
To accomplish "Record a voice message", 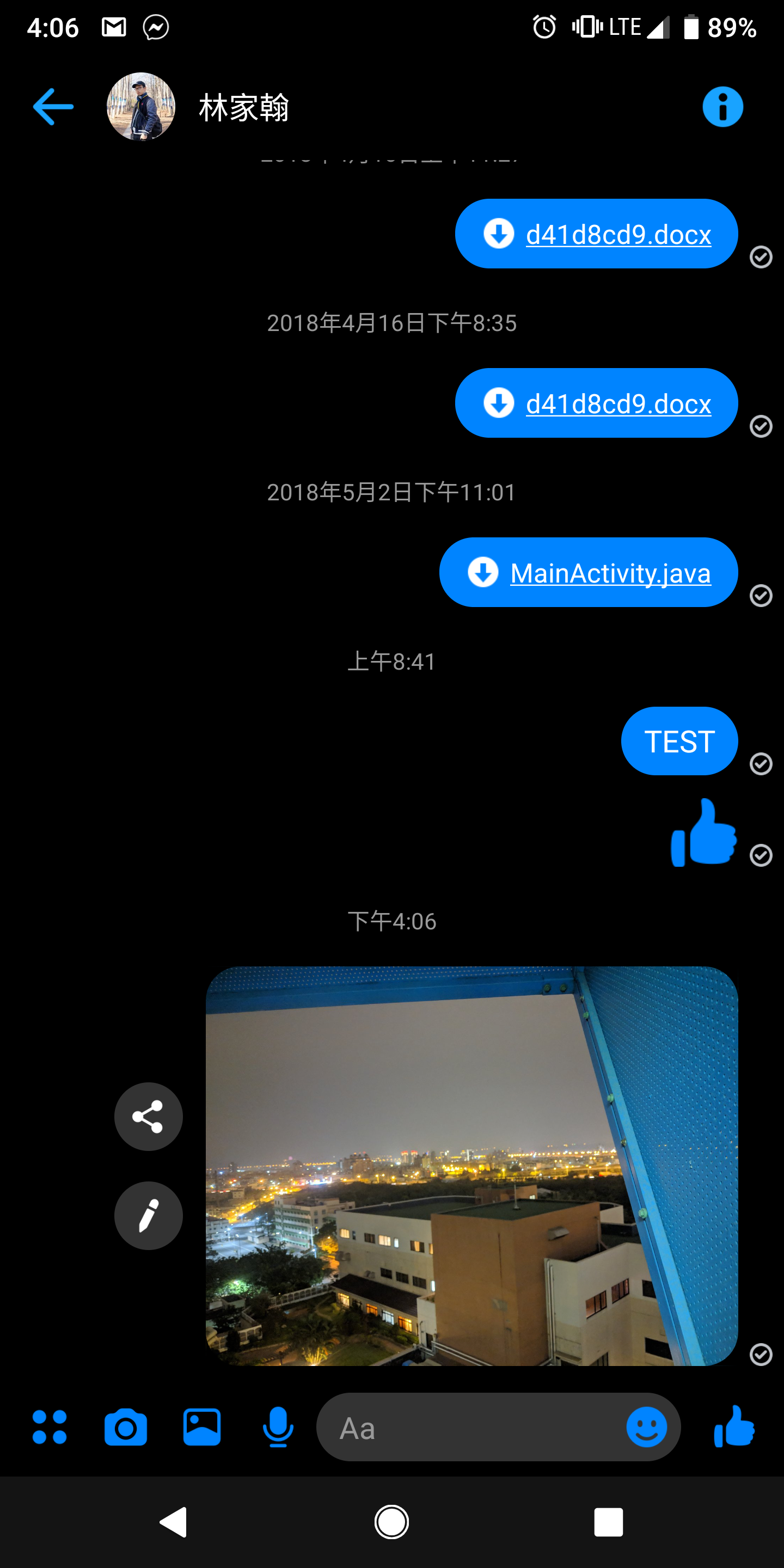I will (x=278, y=1428).
